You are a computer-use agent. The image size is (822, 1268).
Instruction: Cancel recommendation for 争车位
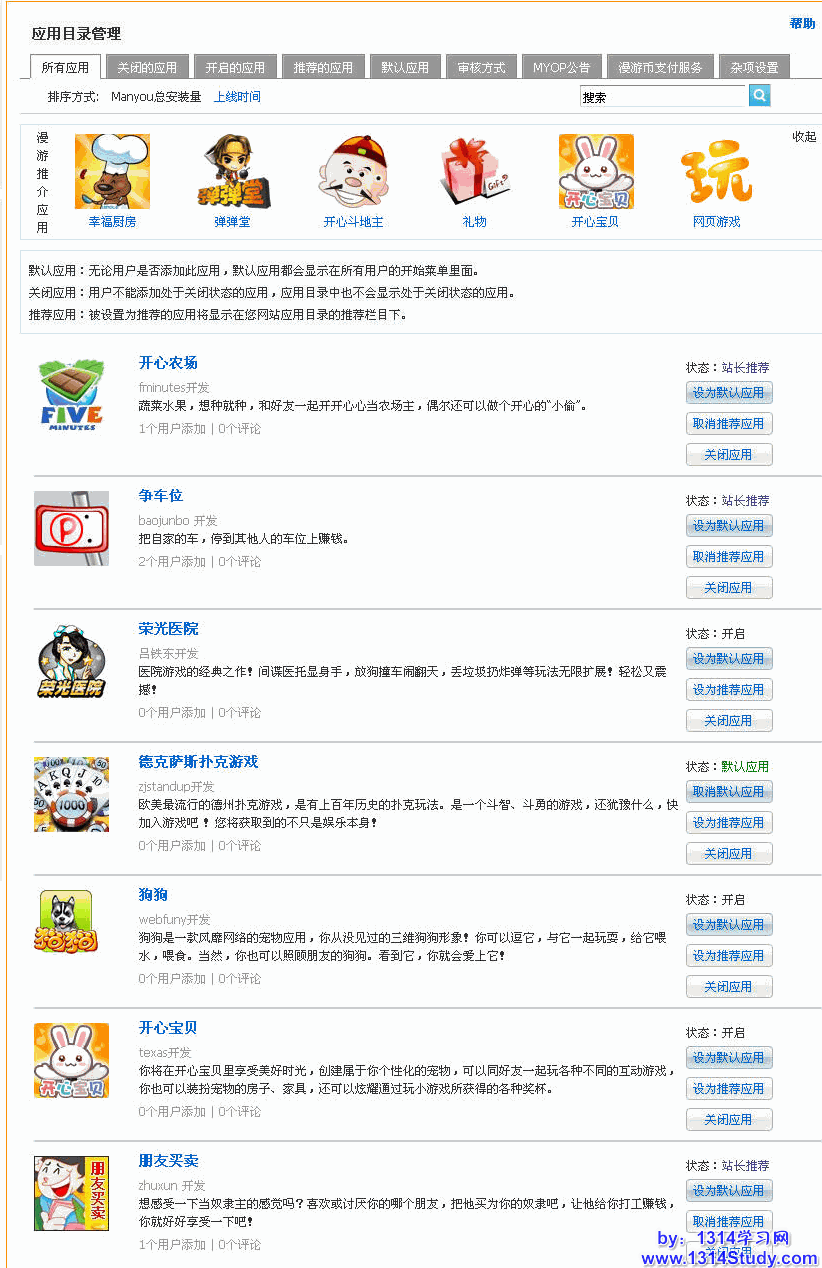point(729,557)
